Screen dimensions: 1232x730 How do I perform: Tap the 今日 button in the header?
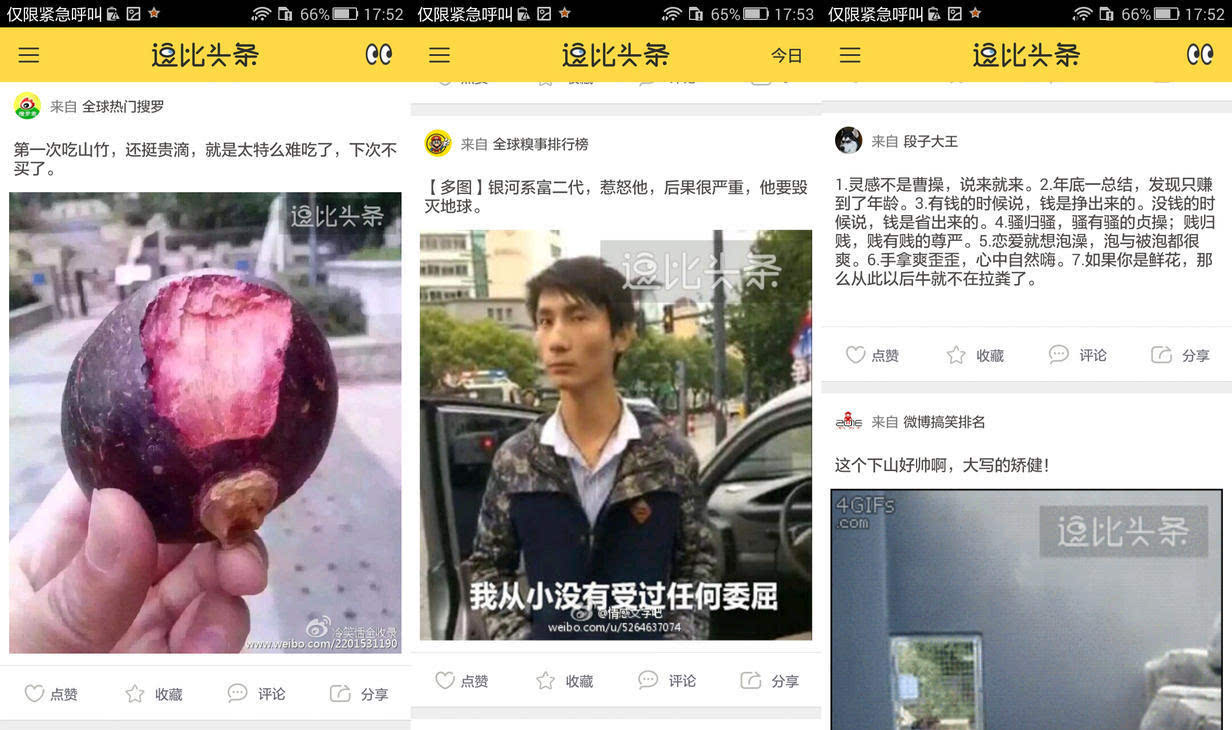coord(786,55)
